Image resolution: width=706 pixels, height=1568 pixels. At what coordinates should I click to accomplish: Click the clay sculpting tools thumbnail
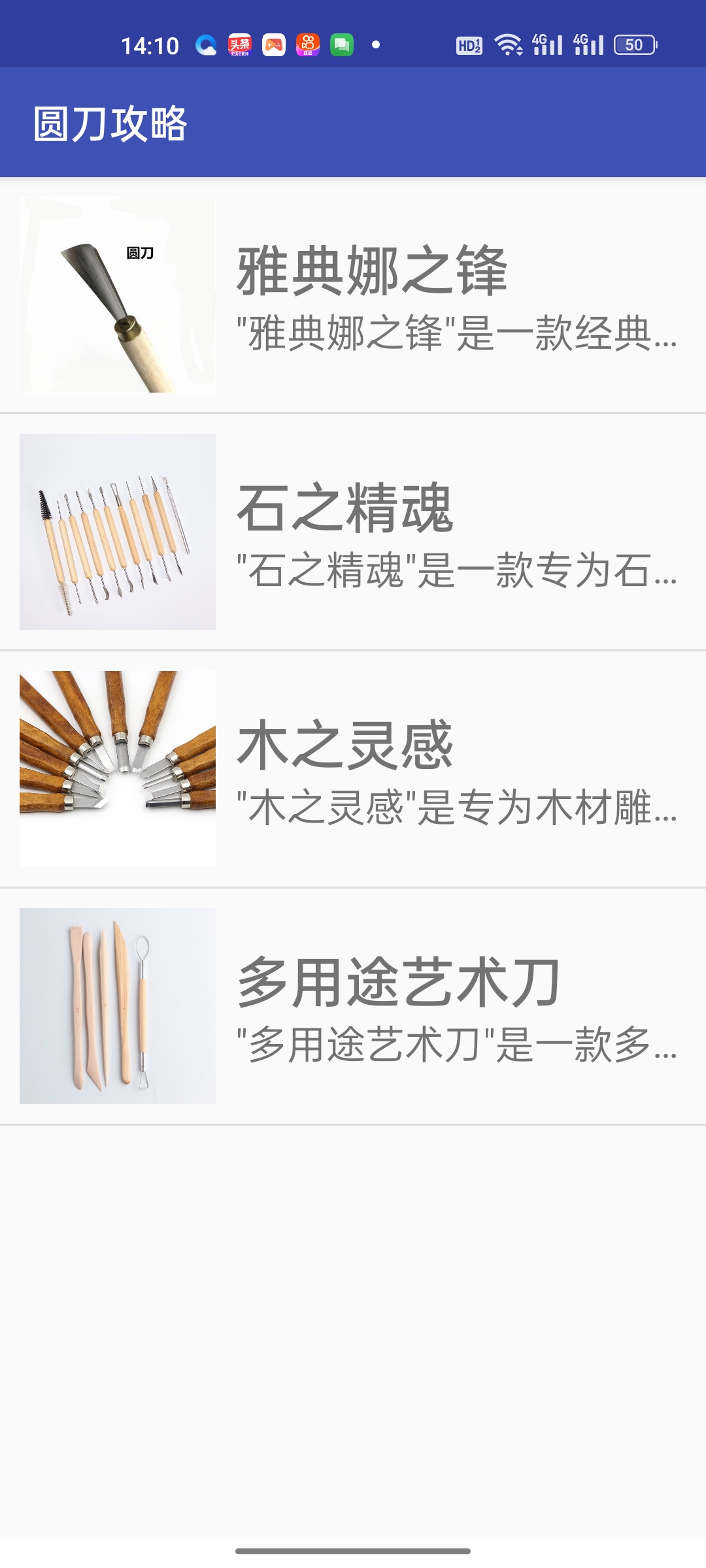(x=118, y=529)
